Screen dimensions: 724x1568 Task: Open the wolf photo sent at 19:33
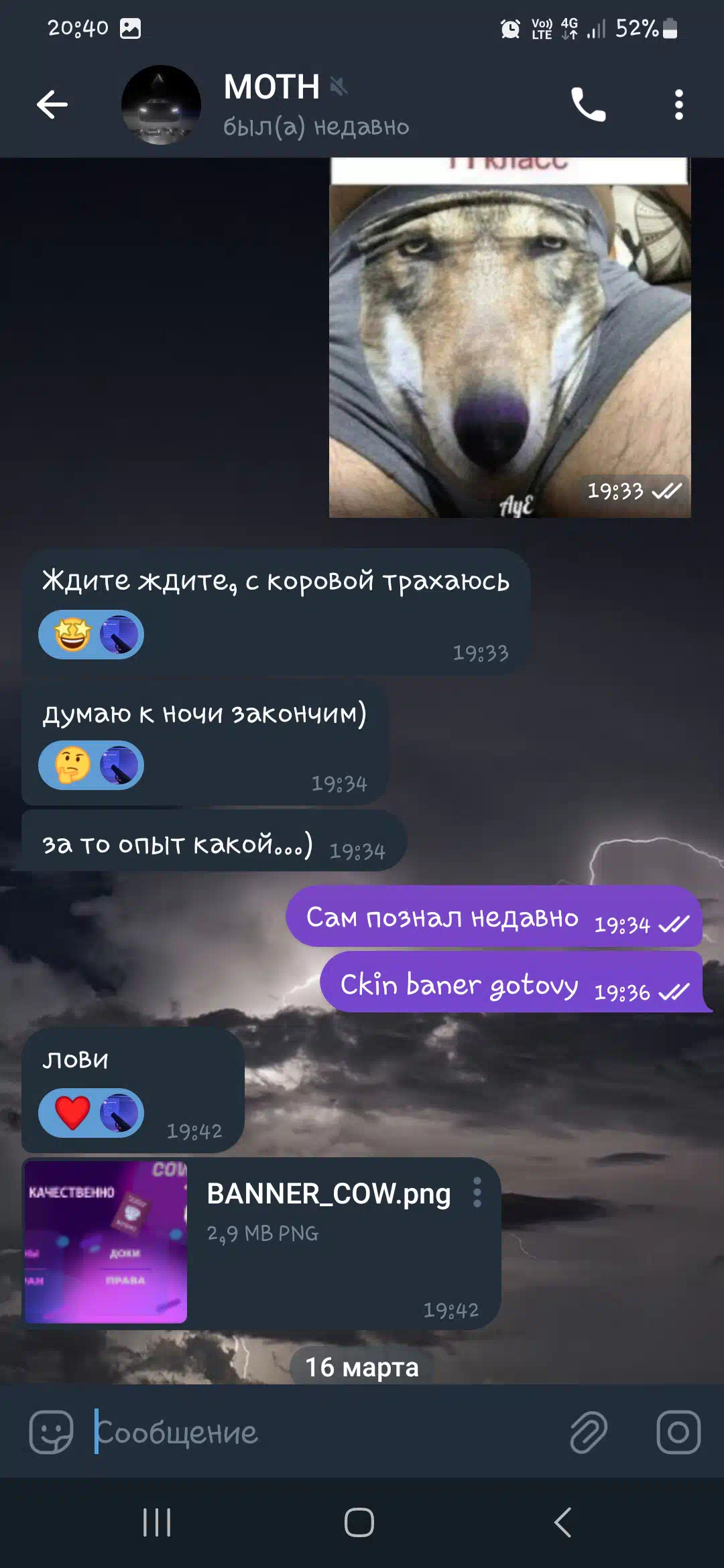(509, 338)
